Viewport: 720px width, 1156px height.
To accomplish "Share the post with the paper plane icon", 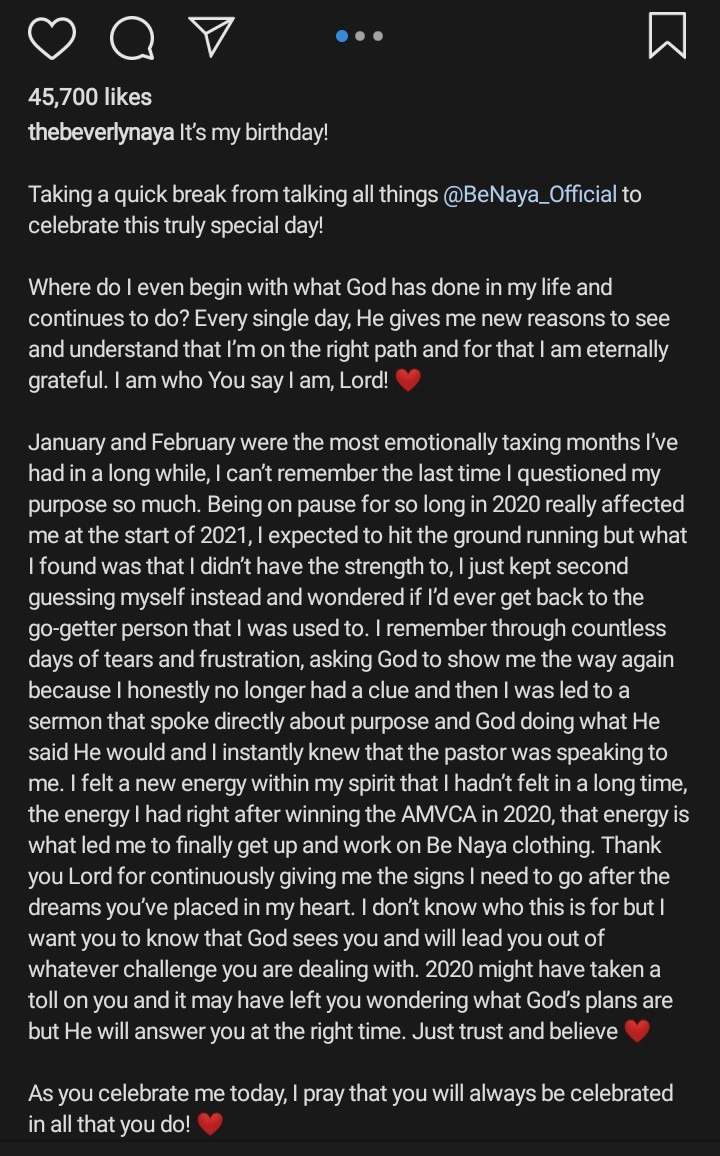I will tap(212, 36).
